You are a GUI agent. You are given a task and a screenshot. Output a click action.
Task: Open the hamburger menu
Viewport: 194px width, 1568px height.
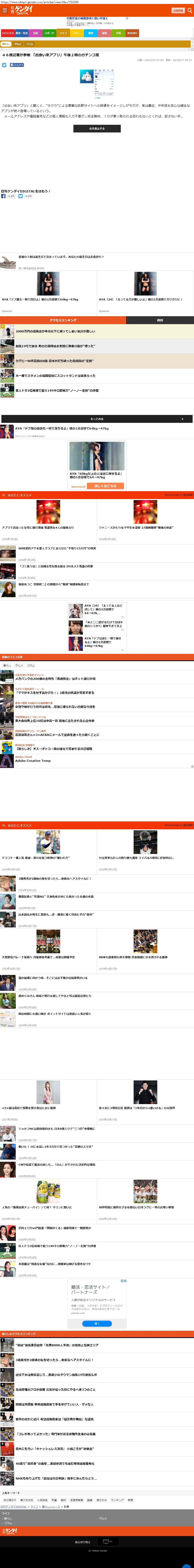tap(4, 10)
